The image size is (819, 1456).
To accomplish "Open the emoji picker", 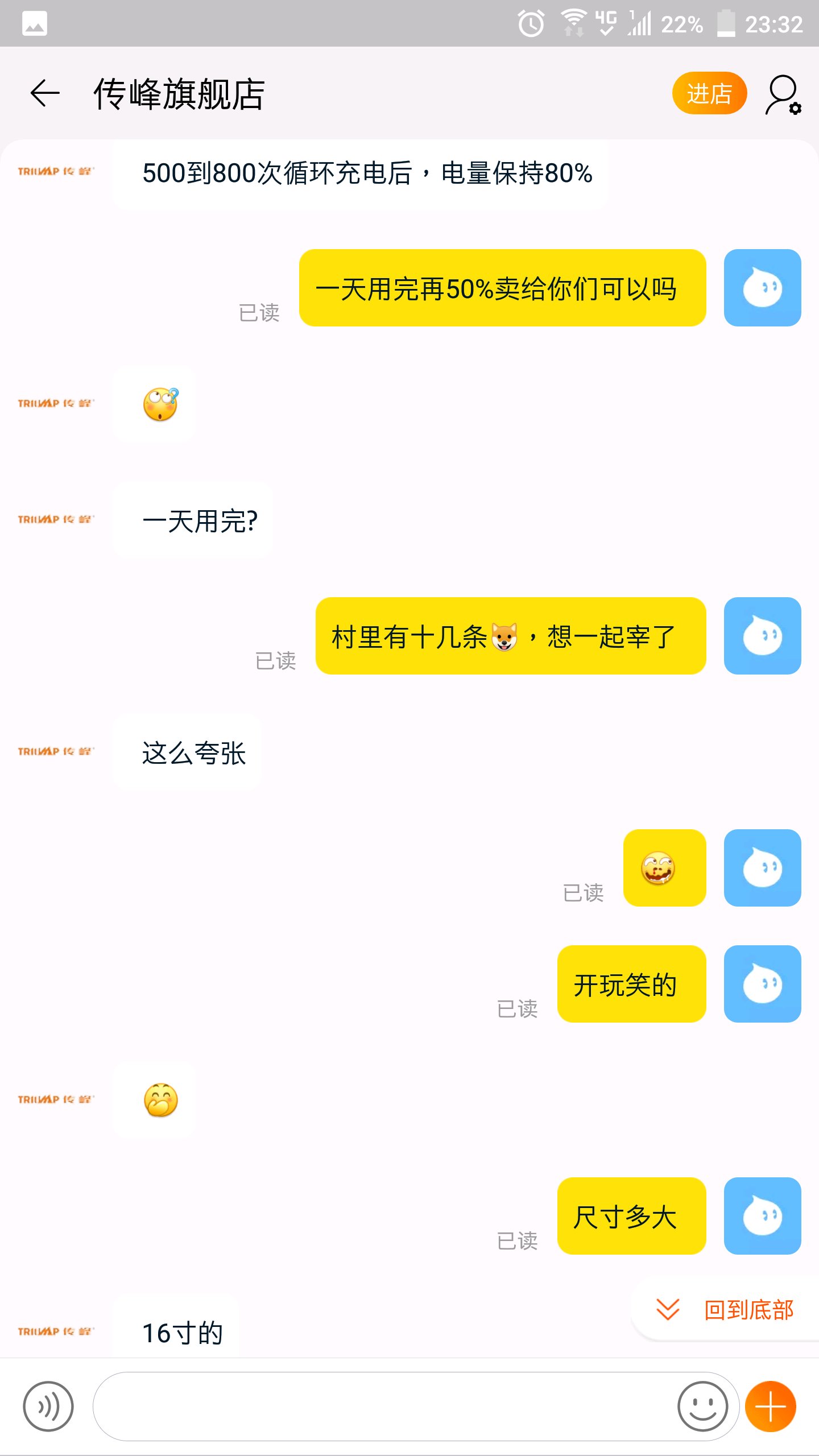I will point(702,1407).
